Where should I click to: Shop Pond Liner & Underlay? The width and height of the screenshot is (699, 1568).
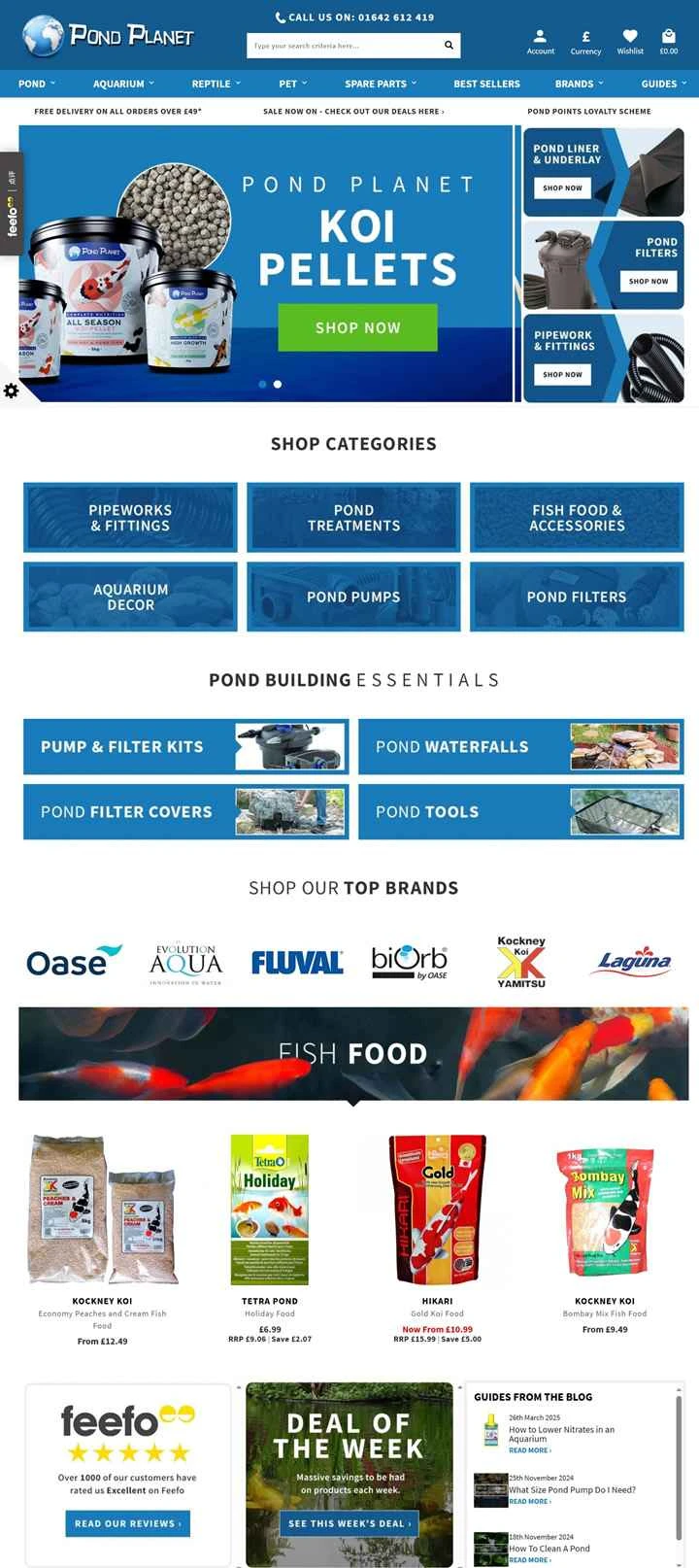point(562,187)
